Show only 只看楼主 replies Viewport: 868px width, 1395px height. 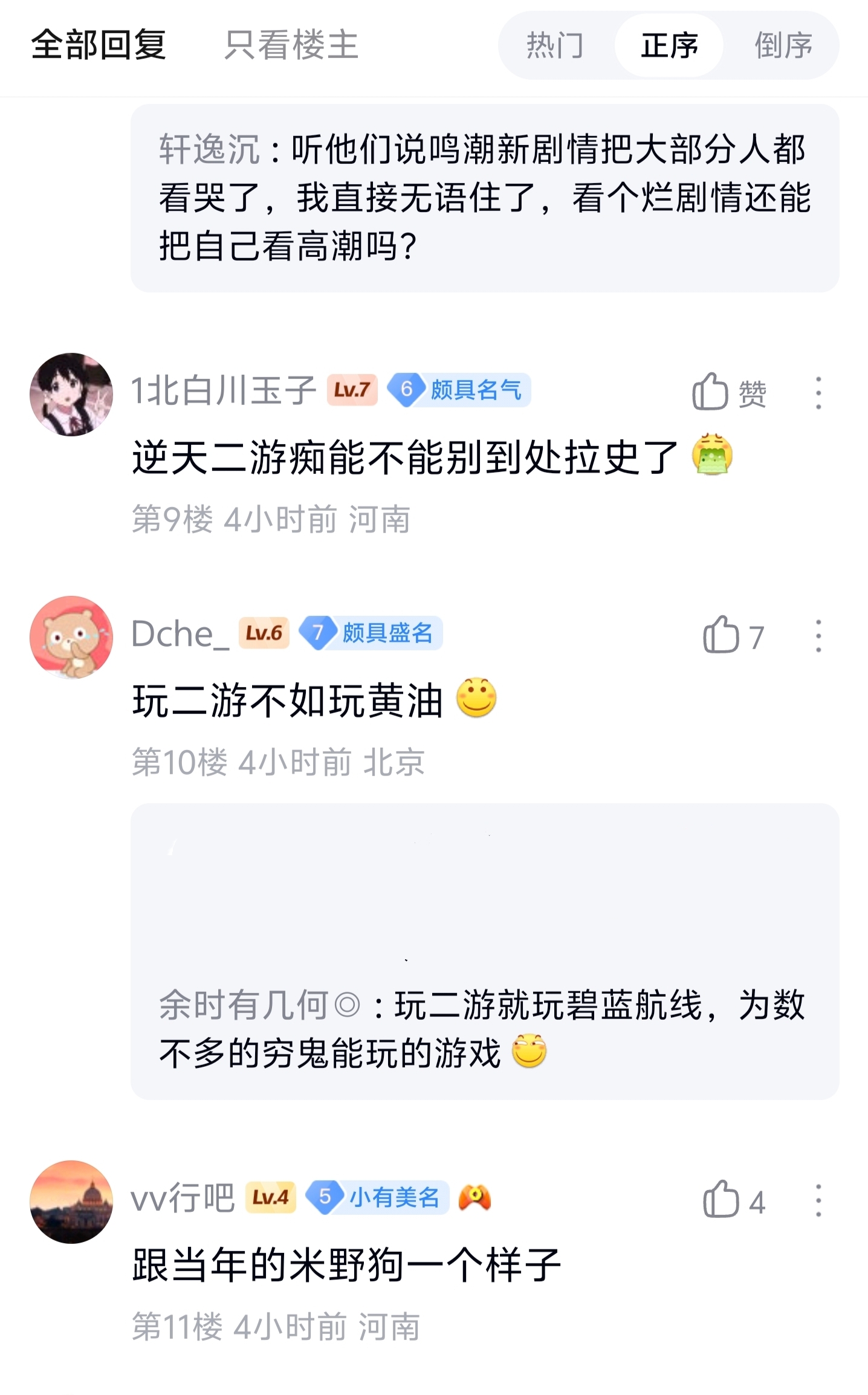(291, 45)
